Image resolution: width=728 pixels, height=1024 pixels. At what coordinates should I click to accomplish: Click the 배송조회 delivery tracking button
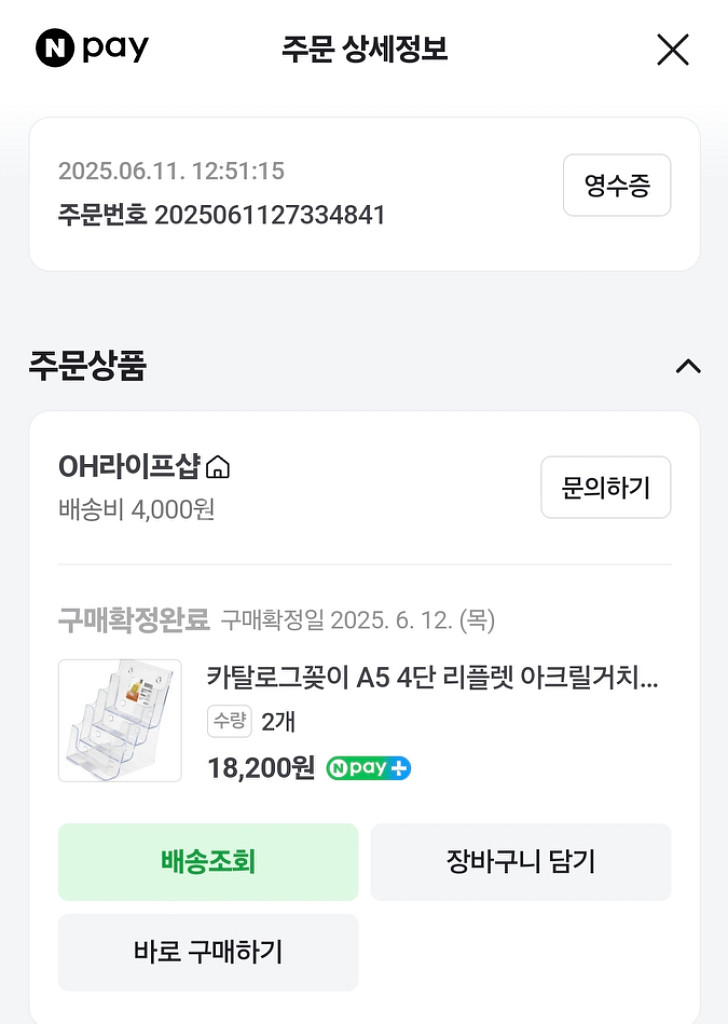208,861
